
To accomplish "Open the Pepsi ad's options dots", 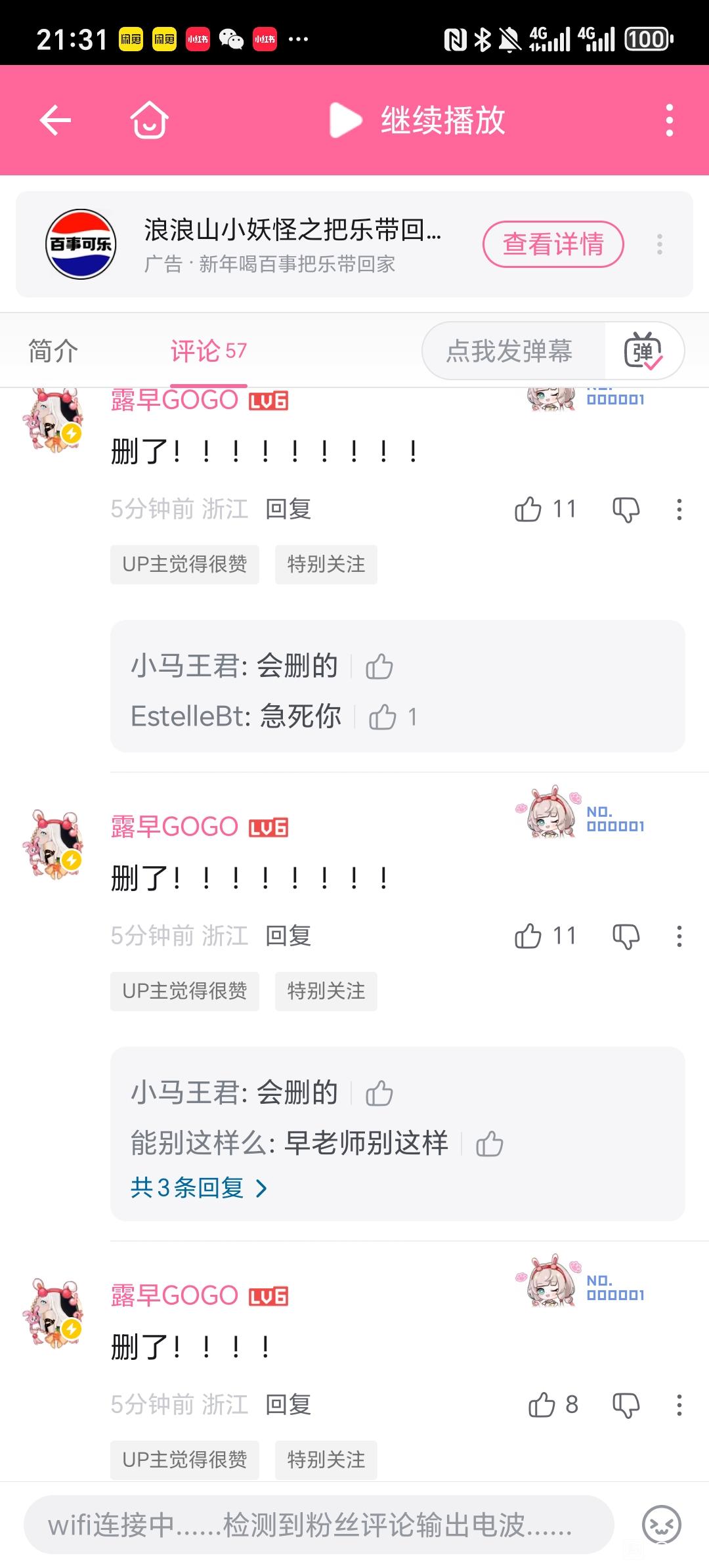I will [x=659, y=244].
